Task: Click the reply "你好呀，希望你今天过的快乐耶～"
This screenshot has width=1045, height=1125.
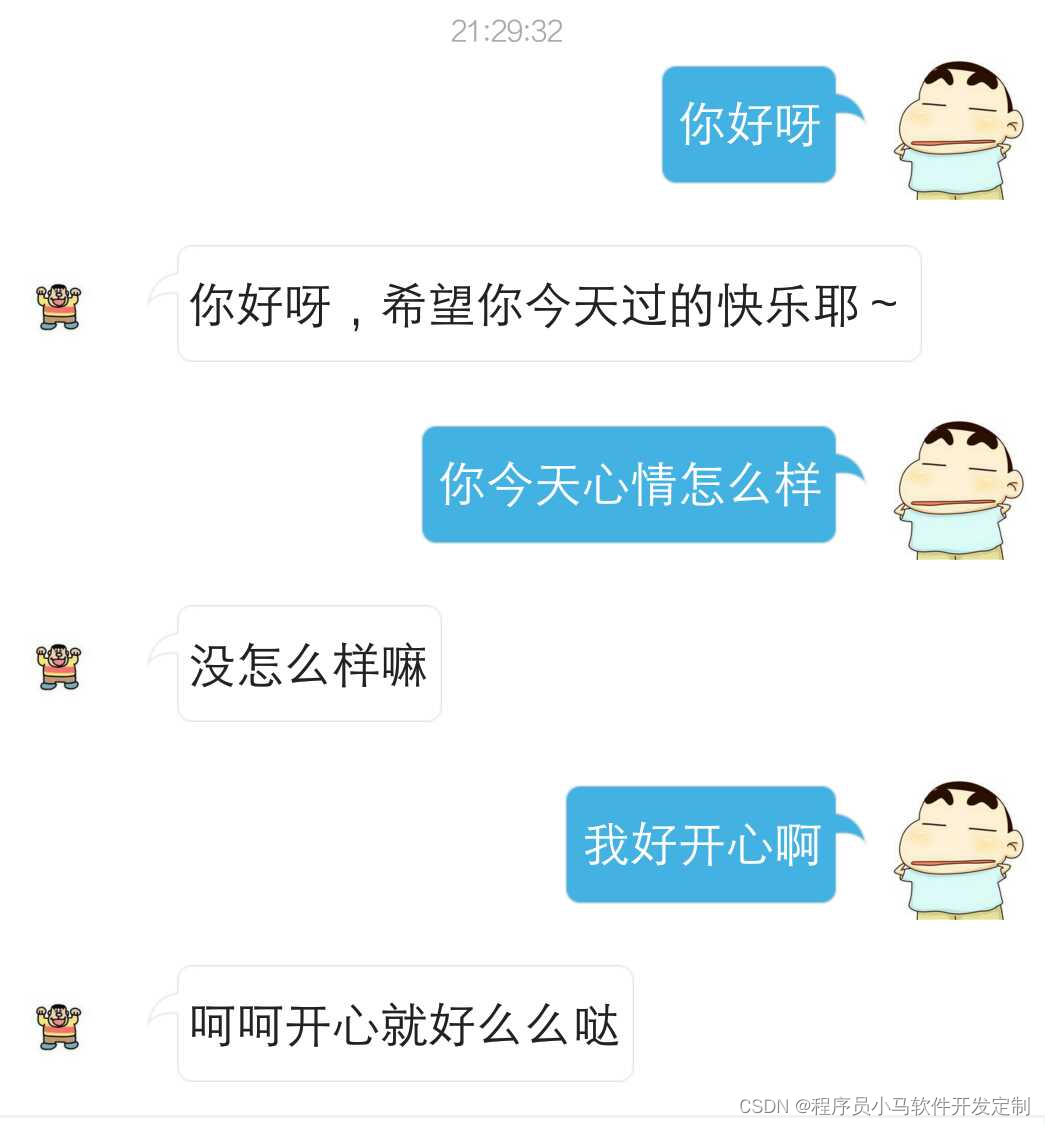Action: coord(548,304)
